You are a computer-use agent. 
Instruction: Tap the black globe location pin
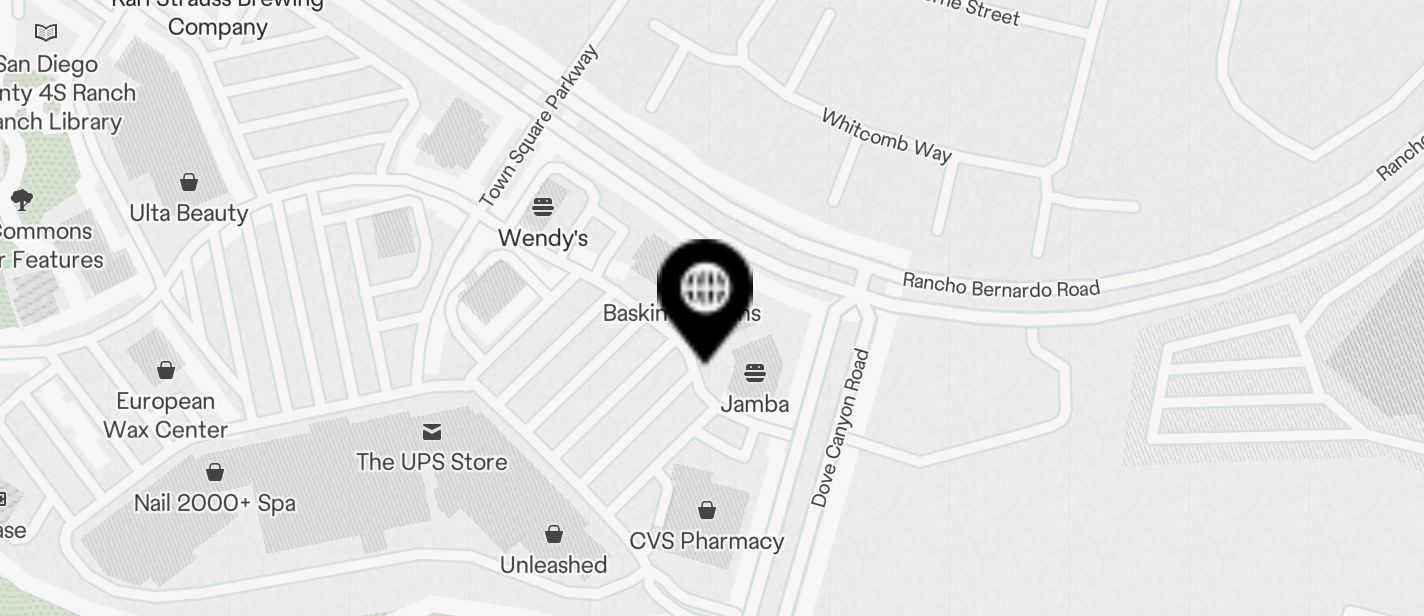point(705,291)
